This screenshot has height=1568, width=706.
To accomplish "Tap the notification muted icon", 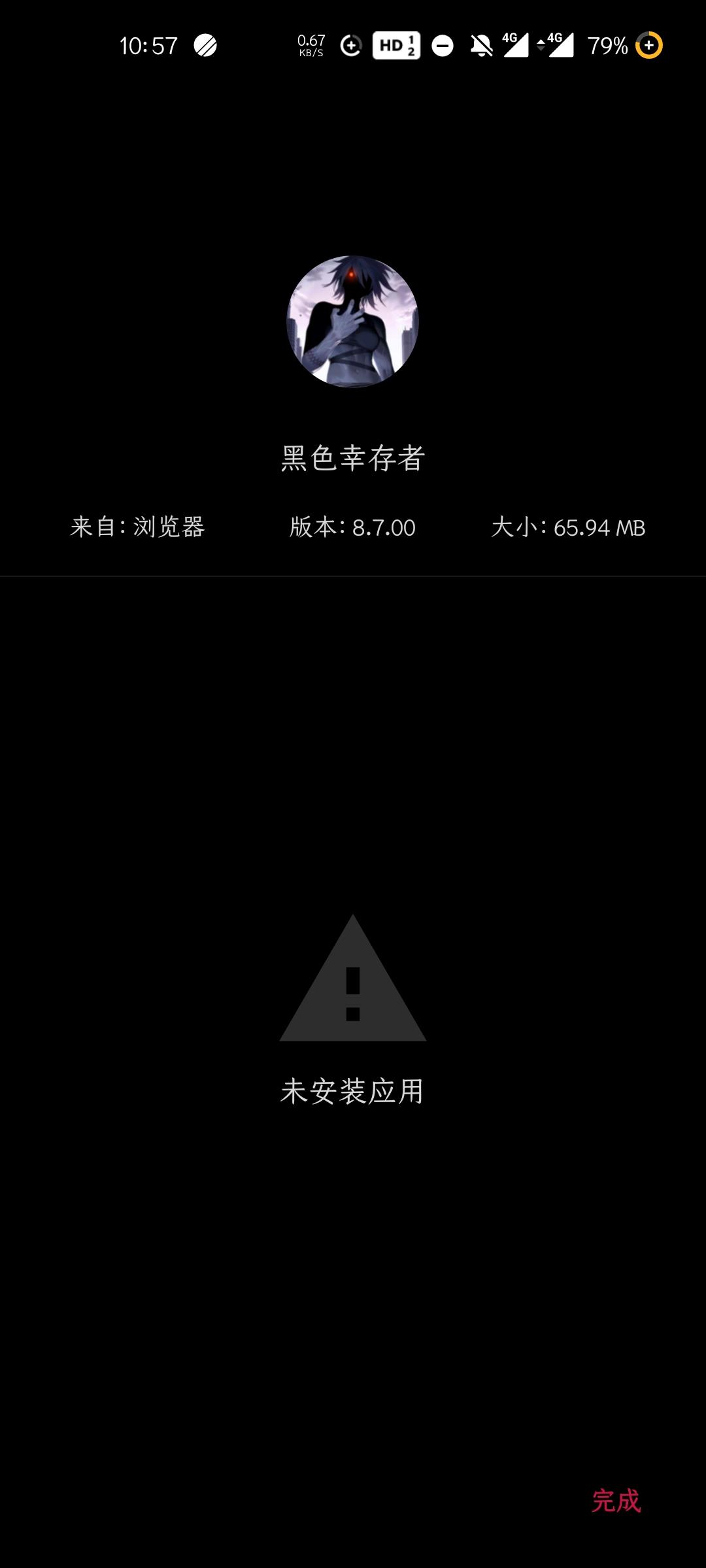I will coord(480,46).
